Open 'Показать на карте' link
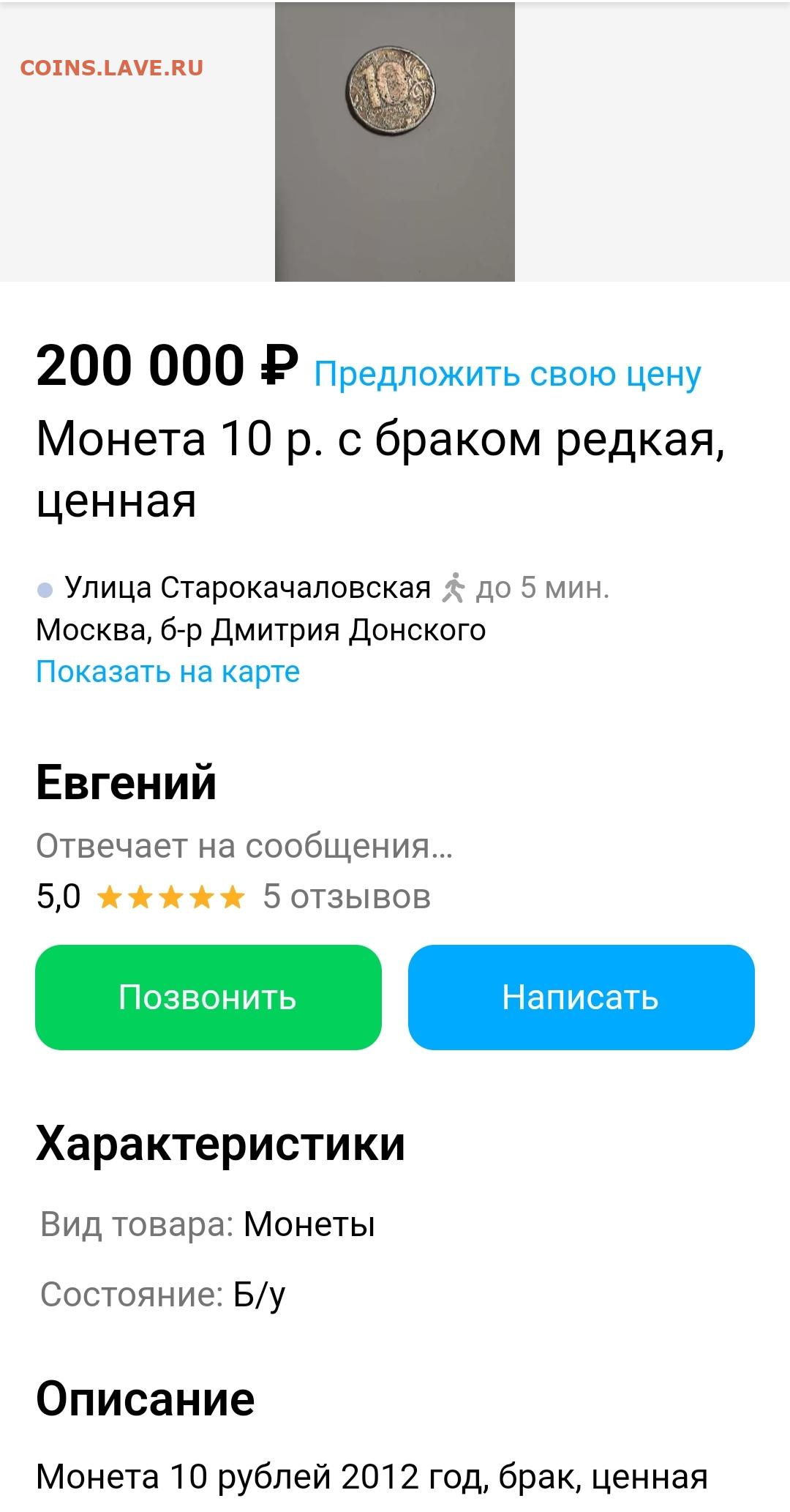The width and height of the screenshot is (790, 1512). [x=168, y=671]
